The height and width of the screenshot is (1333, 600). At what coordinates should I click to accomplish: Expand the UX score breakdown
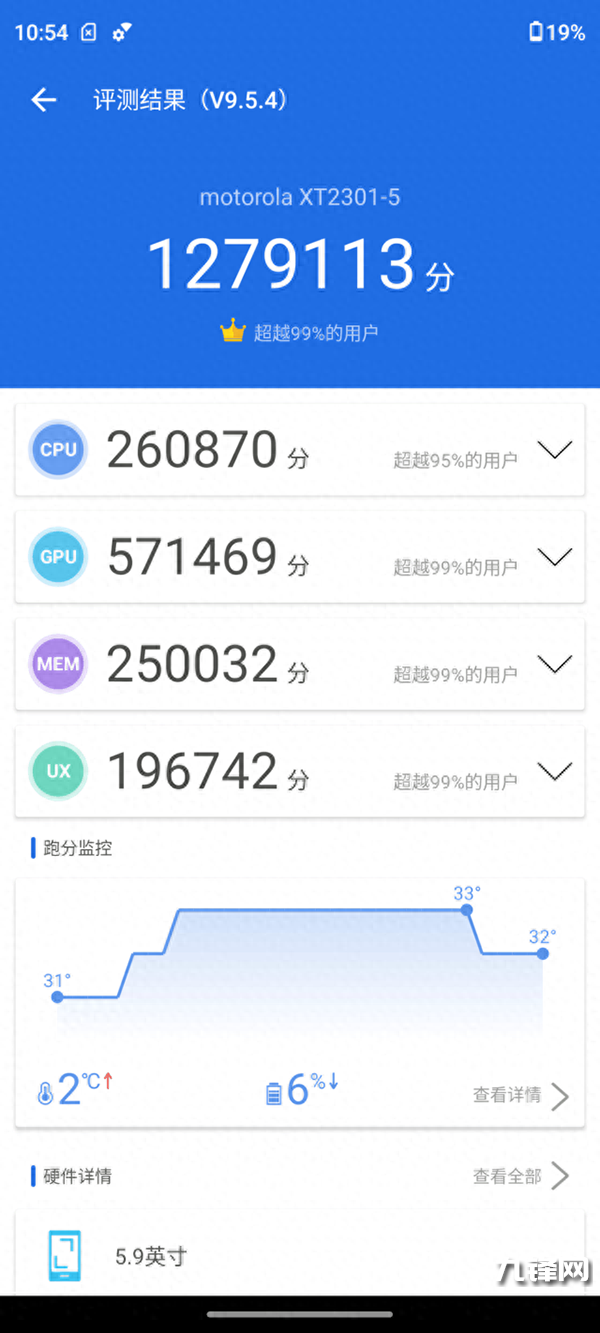(x=554, y=771)
